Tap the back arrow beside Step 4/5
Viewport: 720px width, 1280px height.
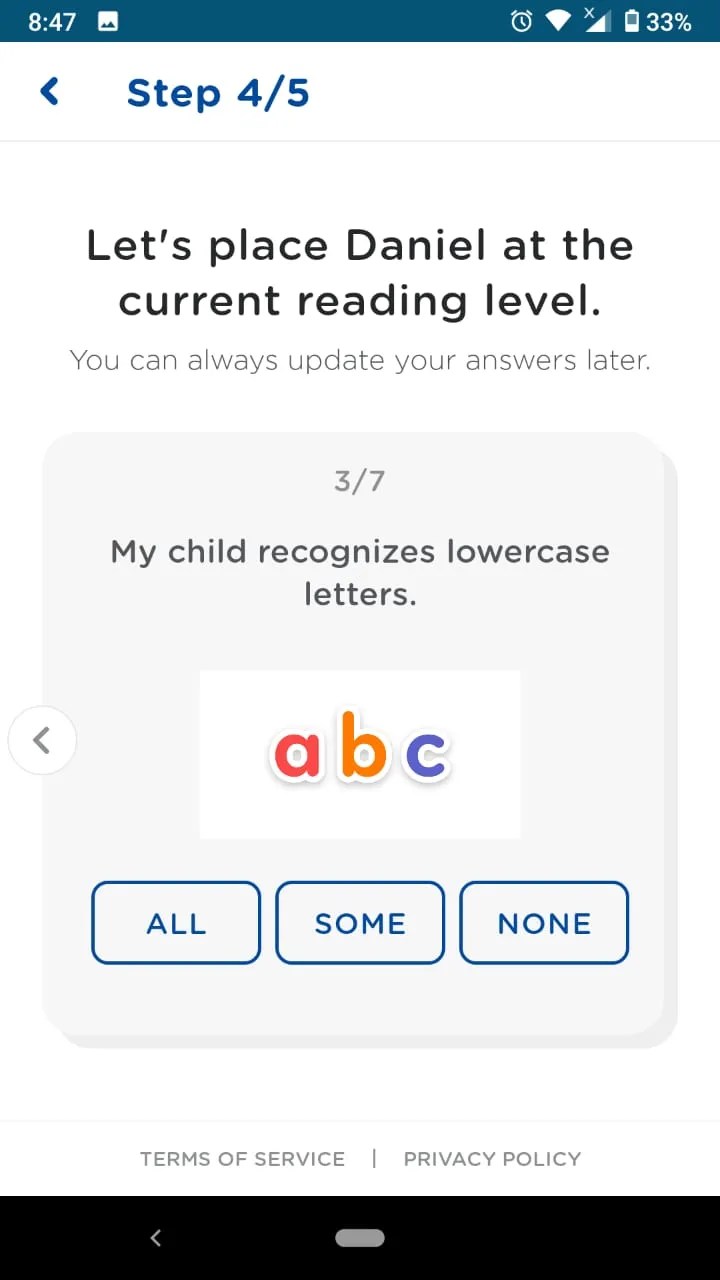[x=50, y=91]
